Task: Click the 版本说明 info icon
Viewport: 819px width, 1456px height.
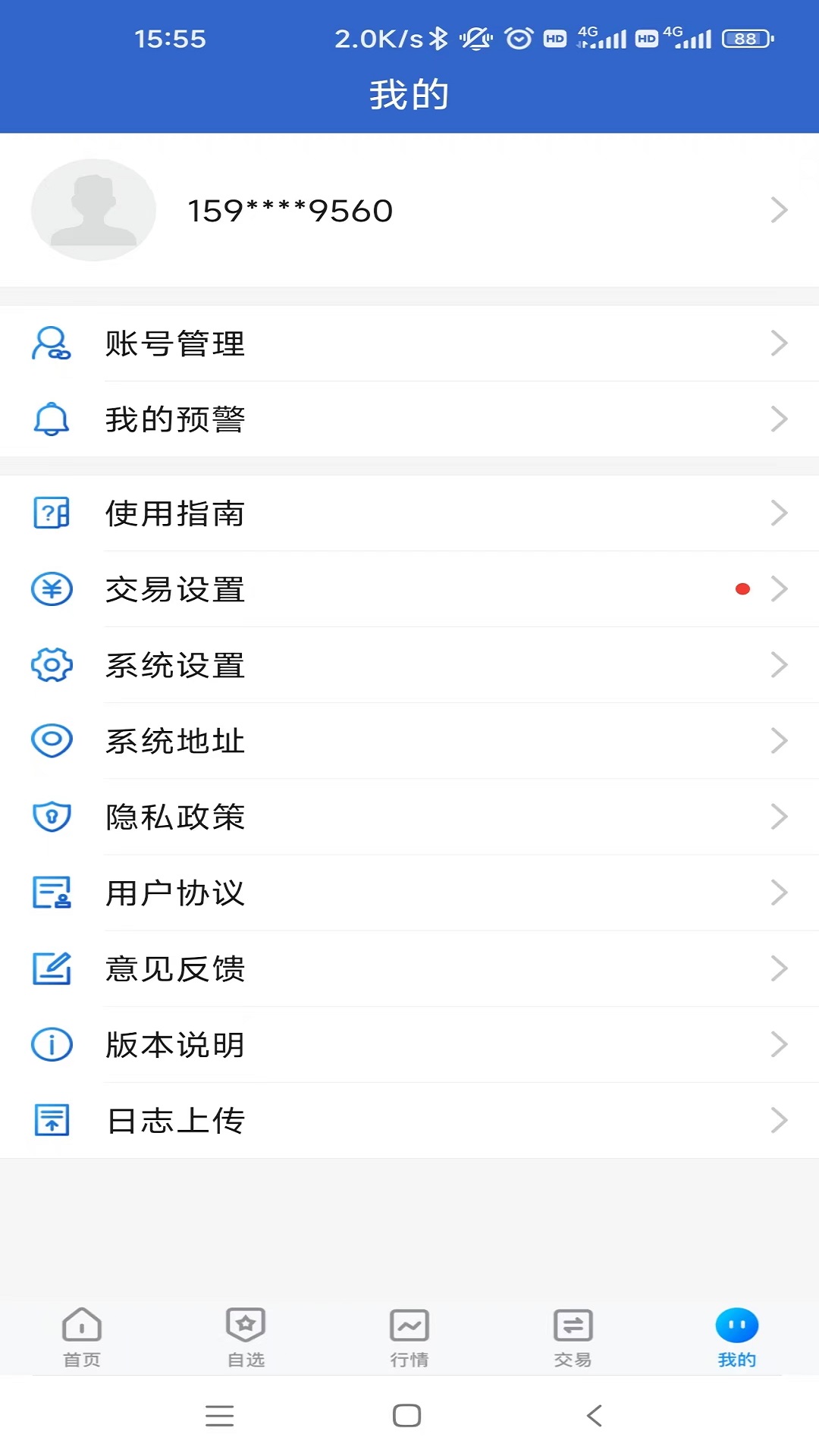Action: point(50,1044)
